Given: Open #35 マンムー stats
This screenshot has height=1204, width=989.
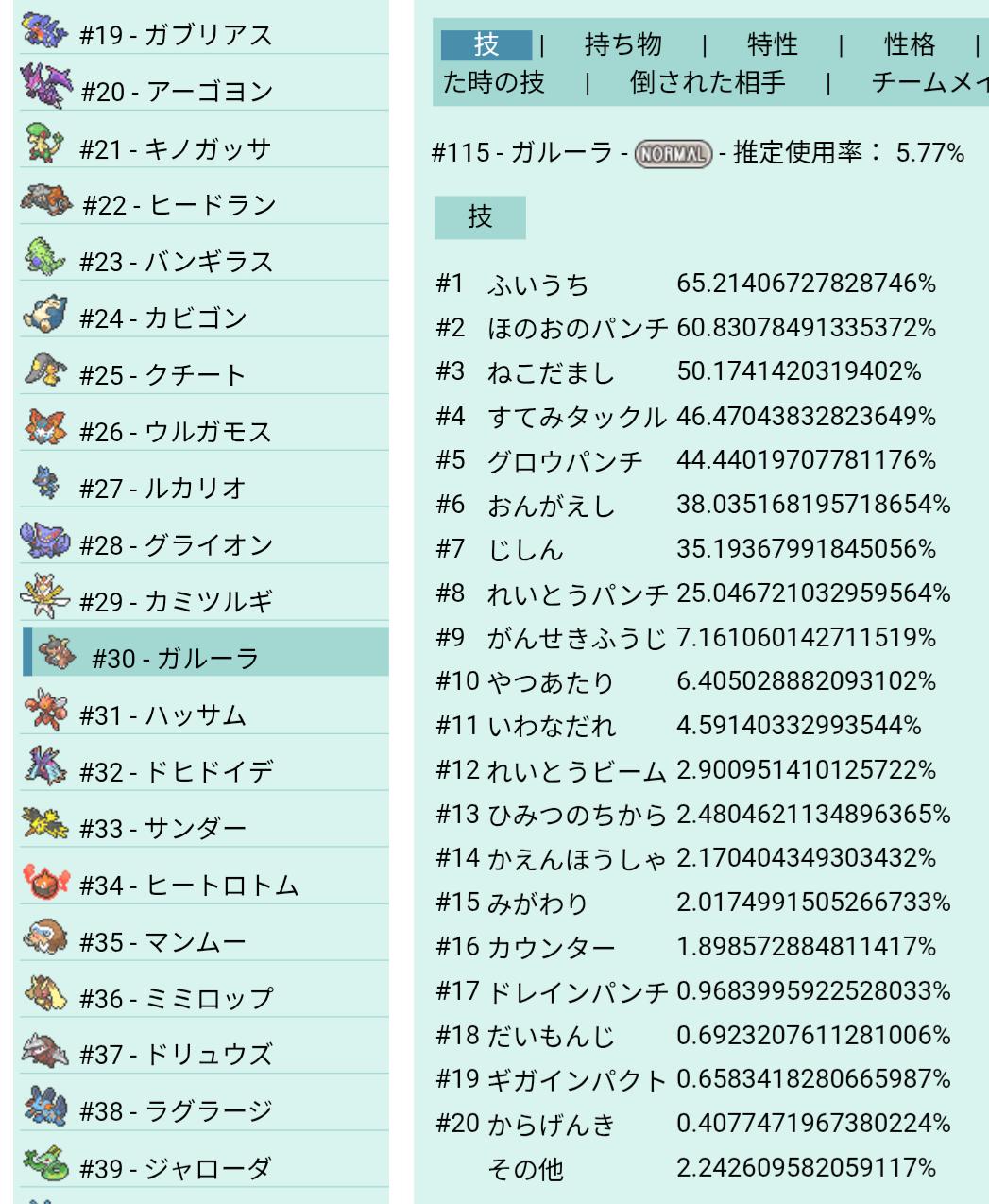Looking at the screenshot, I should click(163, 942).
